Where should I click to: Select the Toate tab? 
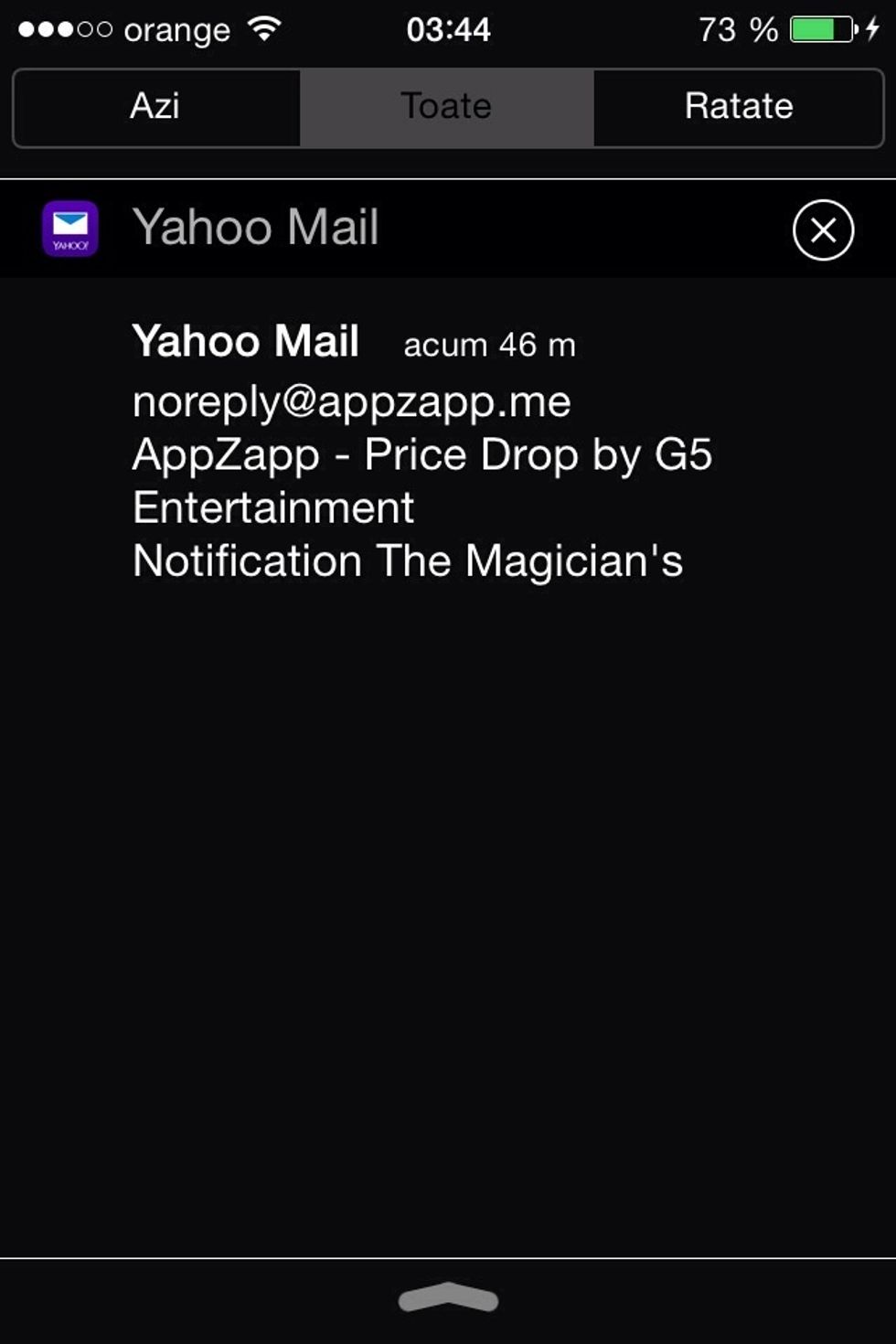click(446, 107)
